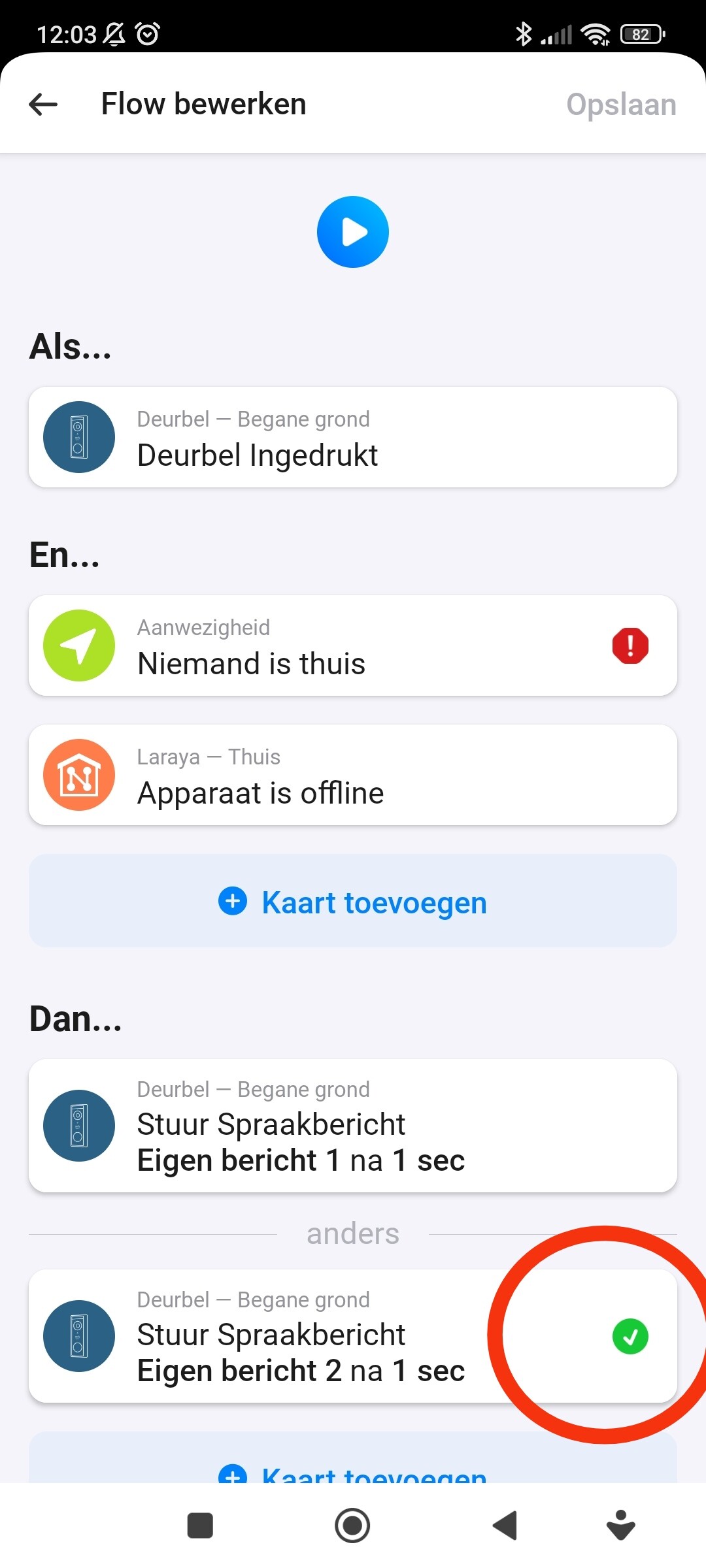Viewport: 706px width, 1568px height.
Task: Run the flow with the play button
Action: 352,232
